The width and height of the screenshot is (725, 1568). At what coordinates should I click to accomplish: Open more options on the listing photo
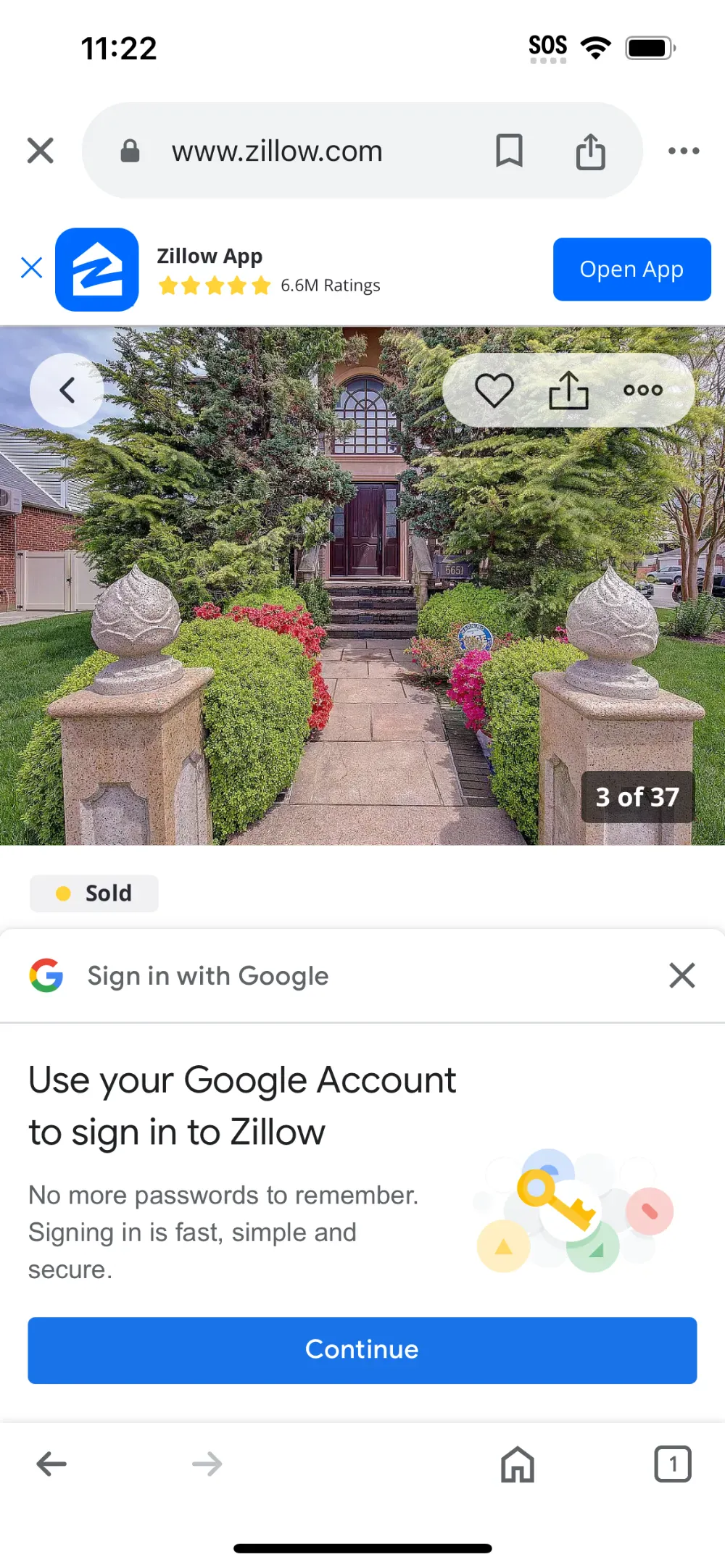(643, 390)
